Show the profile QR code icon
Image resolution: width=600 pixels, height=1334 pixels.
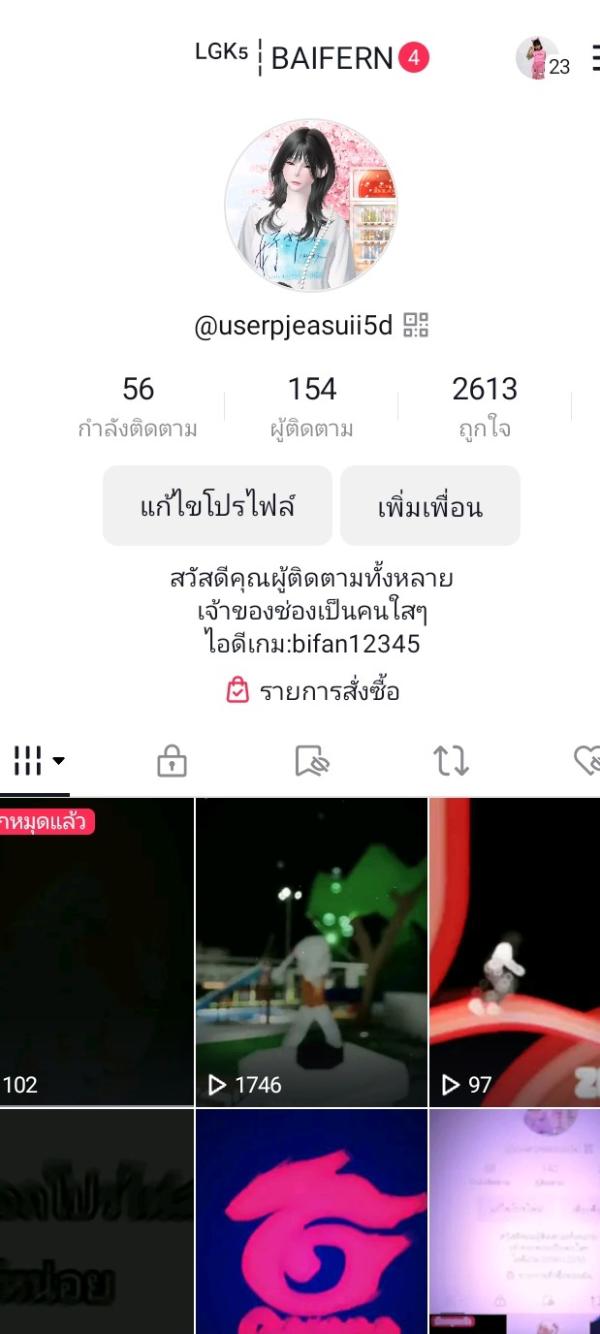click(416, 326)
